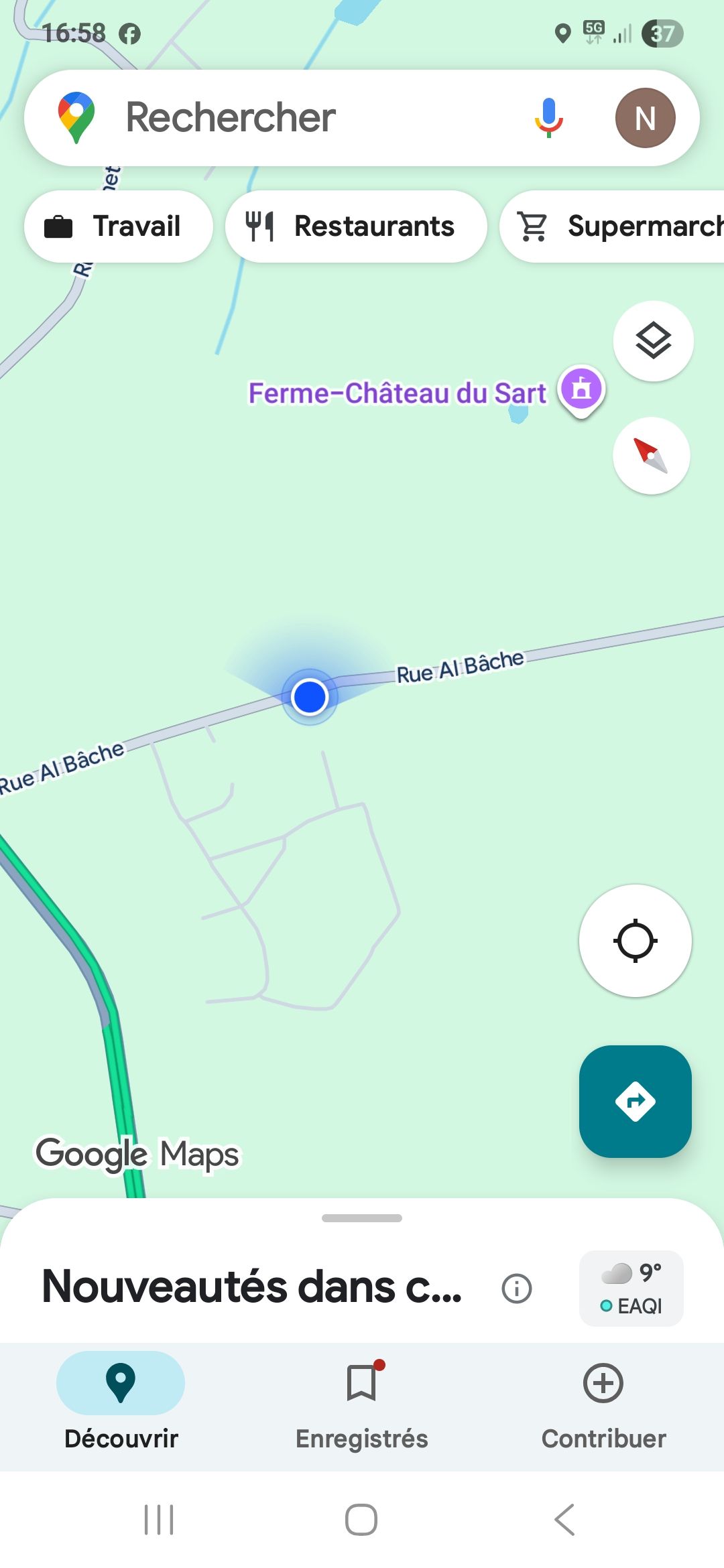Start voice search with the microphone

pyautogui.click(x=548, y=118)
